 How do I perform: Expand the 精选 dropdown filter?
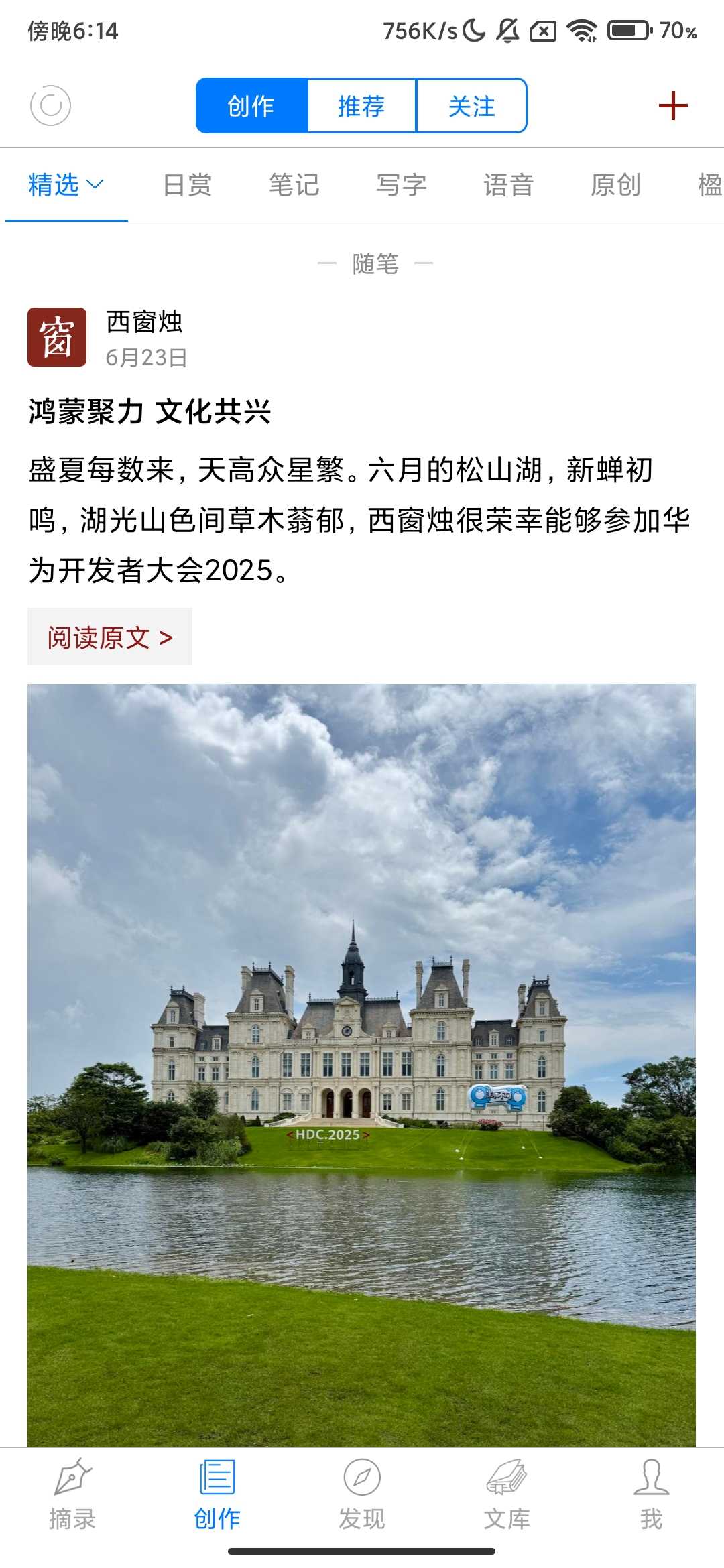[x=66, y=184]
